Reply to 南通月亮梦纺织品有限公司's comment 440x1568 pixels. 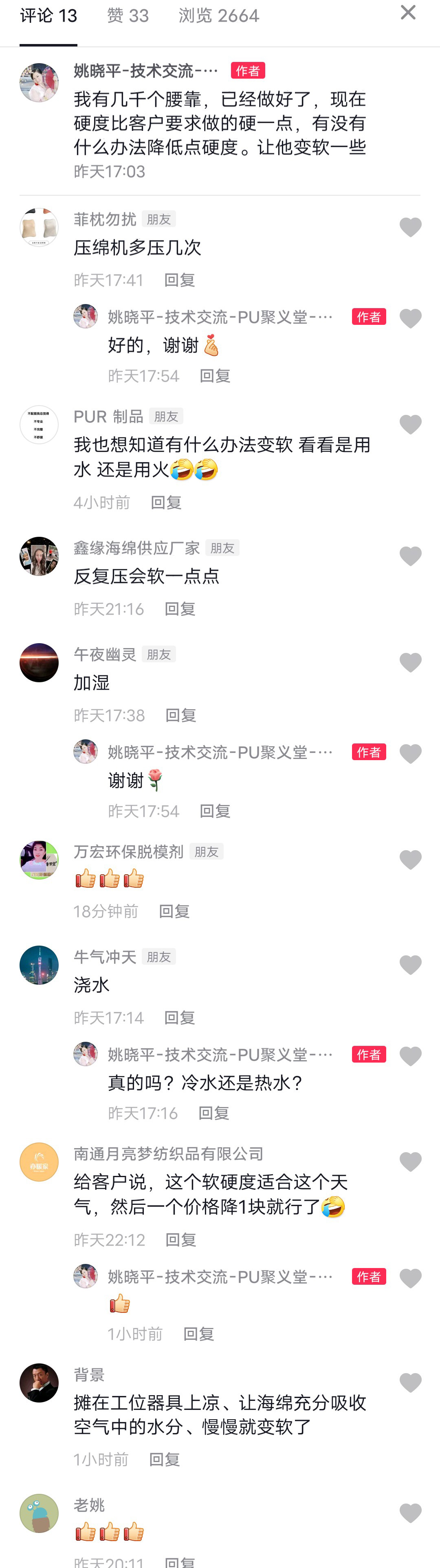coord(181,1240)
